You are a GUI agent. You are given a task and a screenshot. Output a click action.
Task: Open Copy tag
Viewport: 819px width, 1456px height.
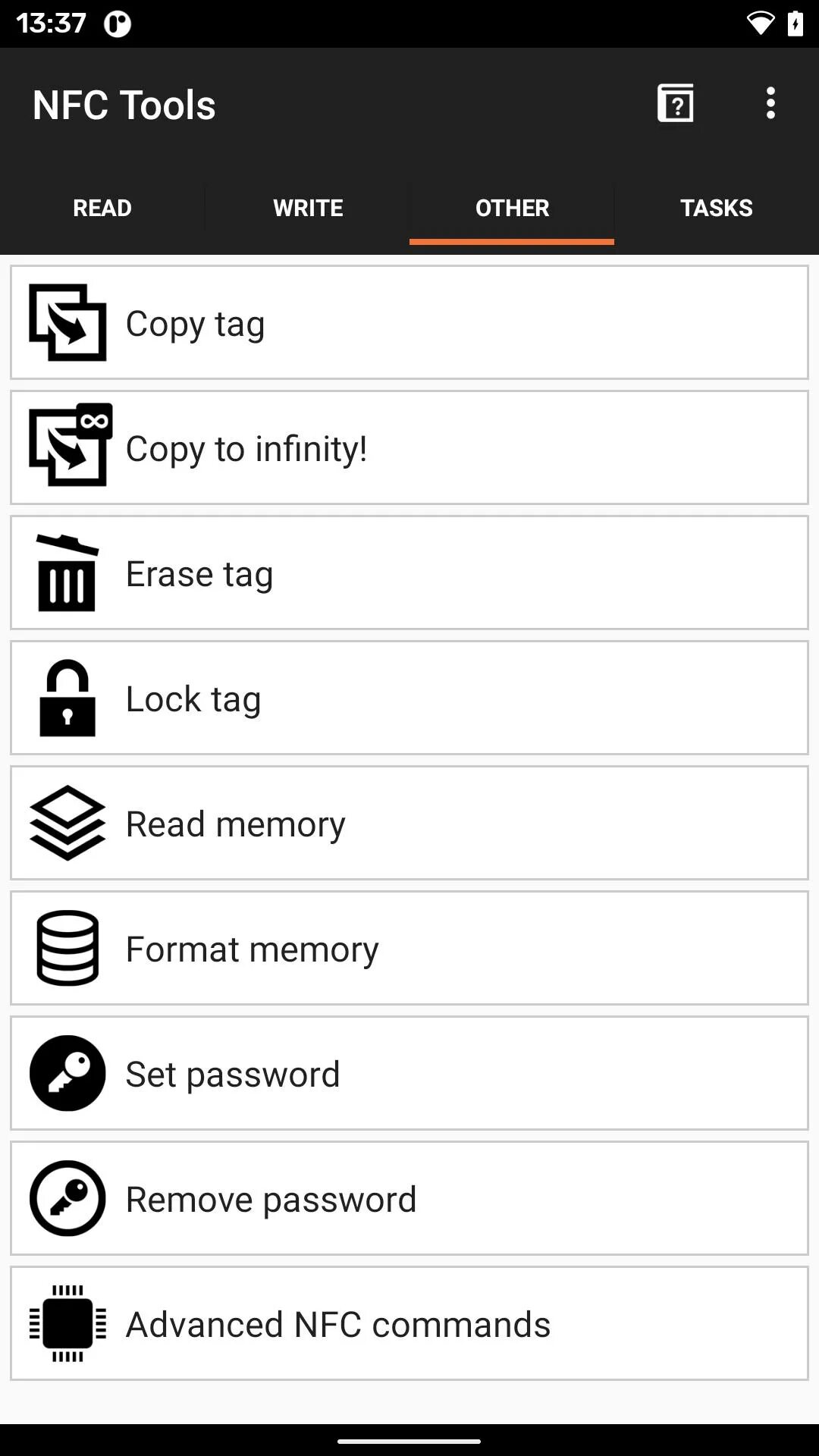point(409,323)
